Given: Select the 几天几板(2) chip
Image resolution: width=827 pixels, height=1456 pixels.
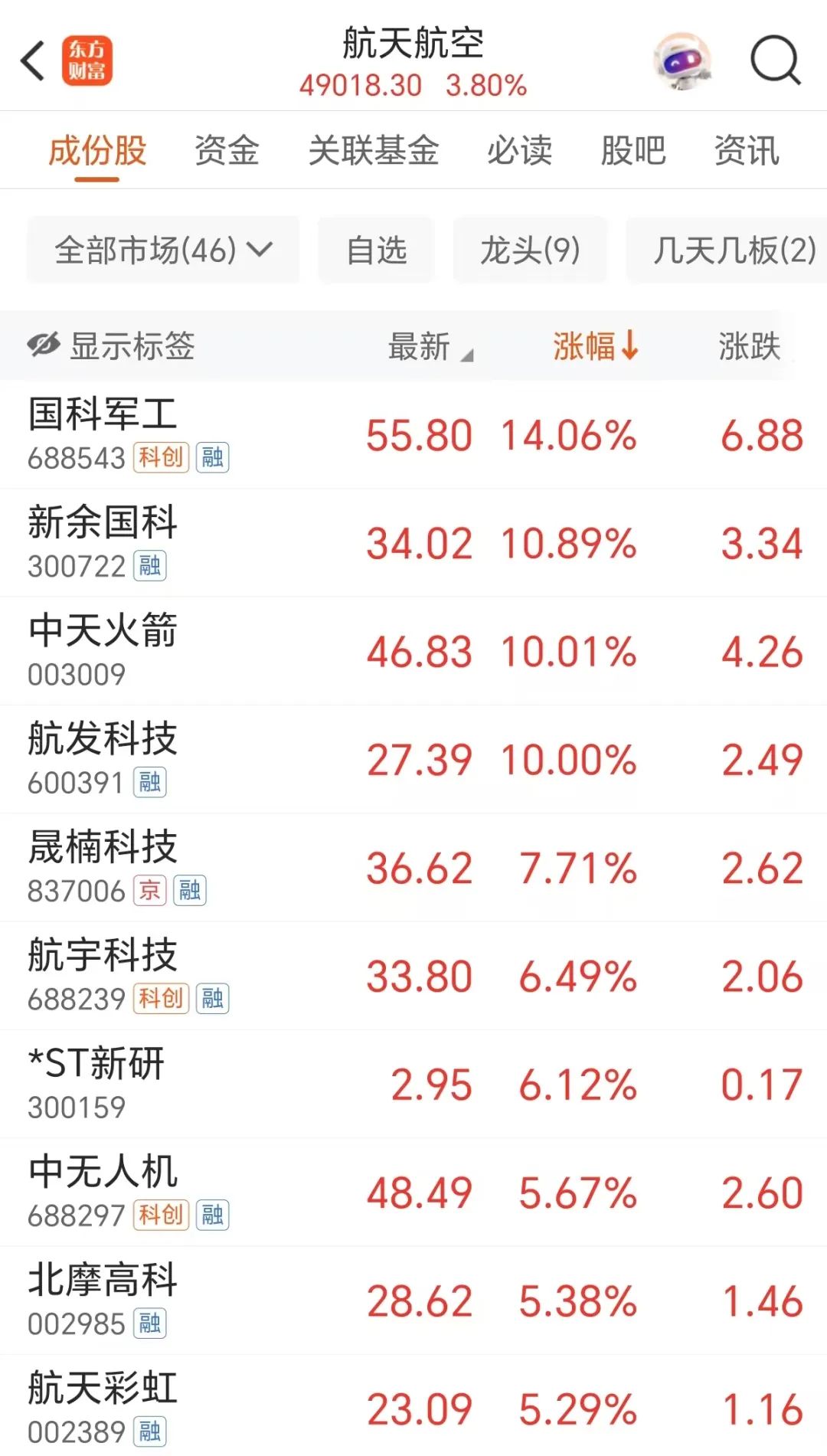Looking at the screenshot, I should coord(727,250).
